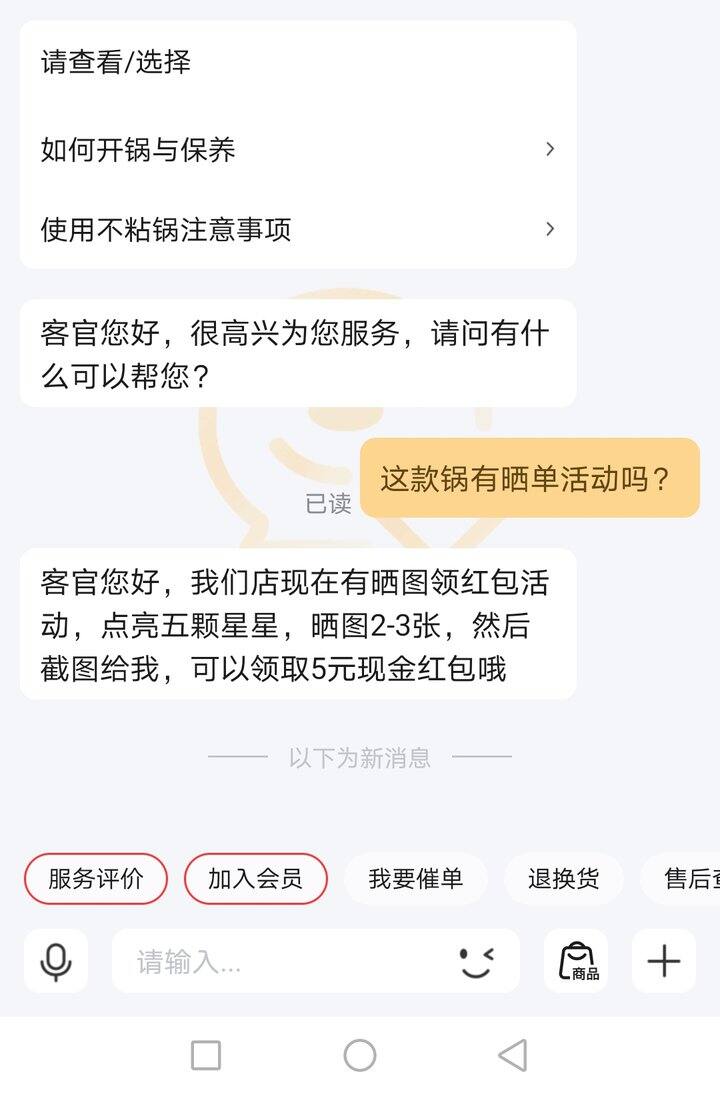Switch to voice input microphone
This screenshot has height=1094, width=720.
pyautogui.click(x=56, y=961)
